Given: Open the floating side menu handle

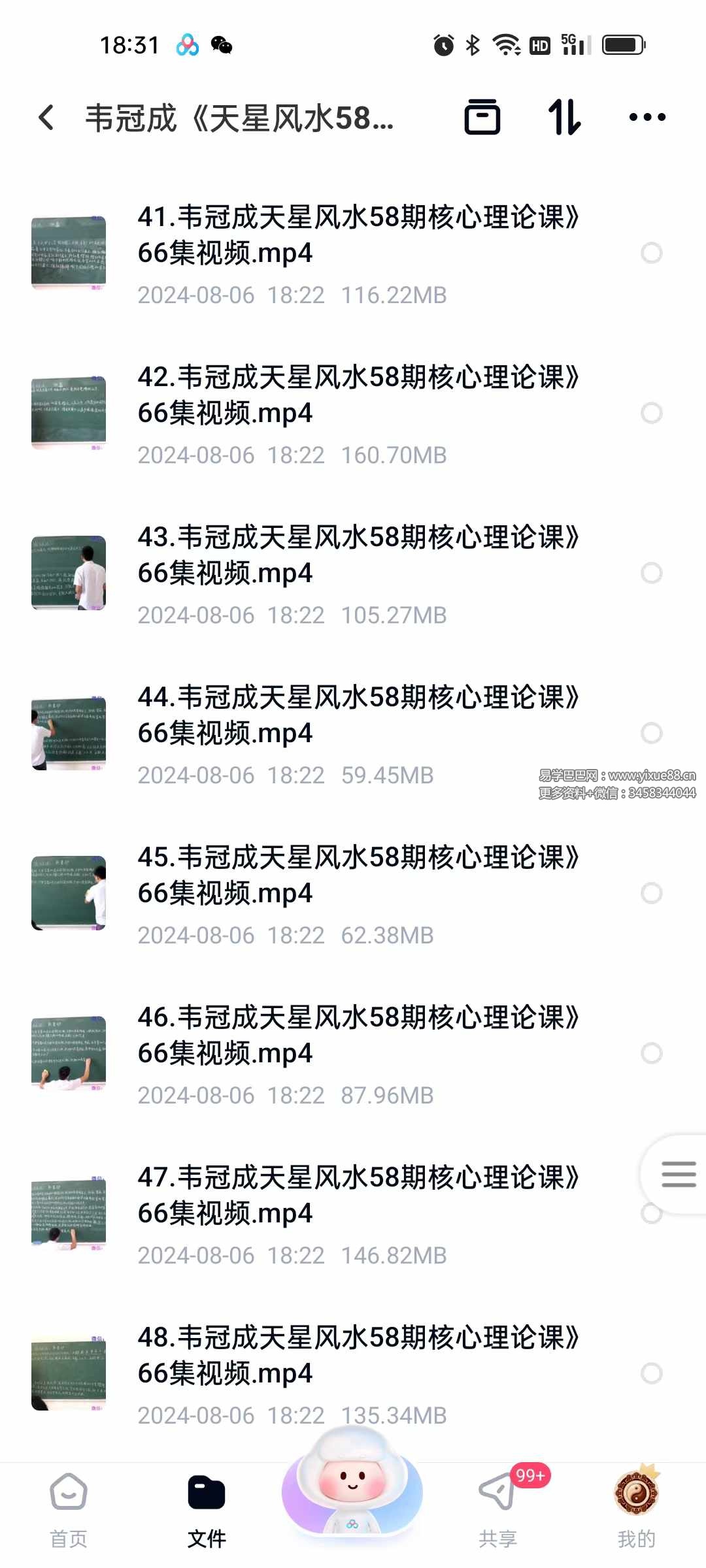Looking at the screenshot, I should click(x=678, y=1174).
